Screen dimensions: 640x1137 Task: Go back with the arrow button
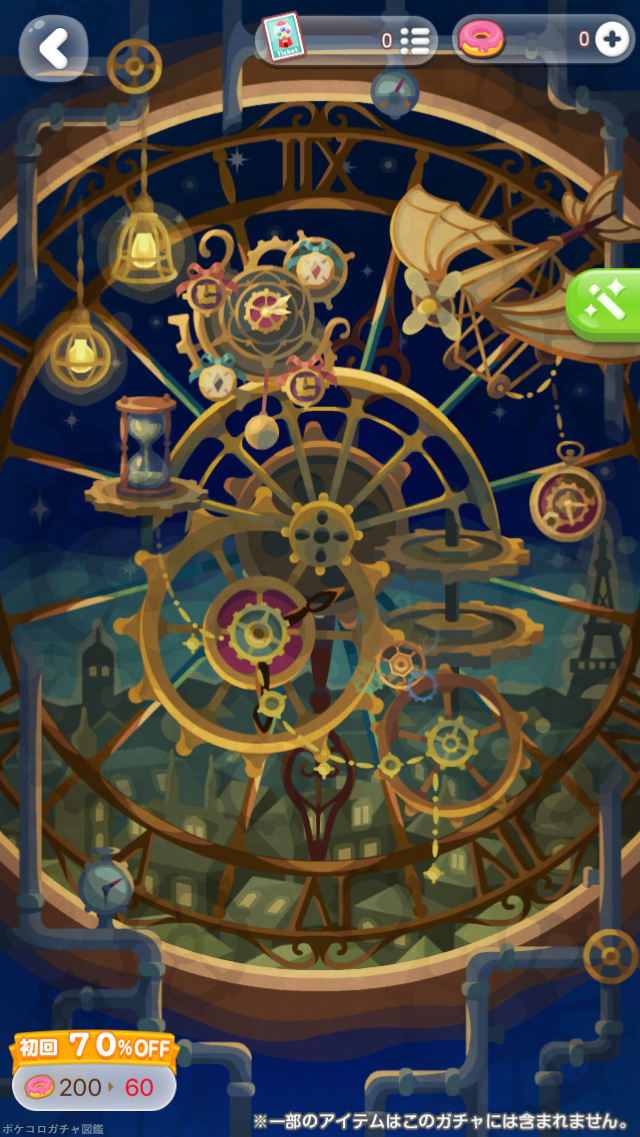pos(54,48)
